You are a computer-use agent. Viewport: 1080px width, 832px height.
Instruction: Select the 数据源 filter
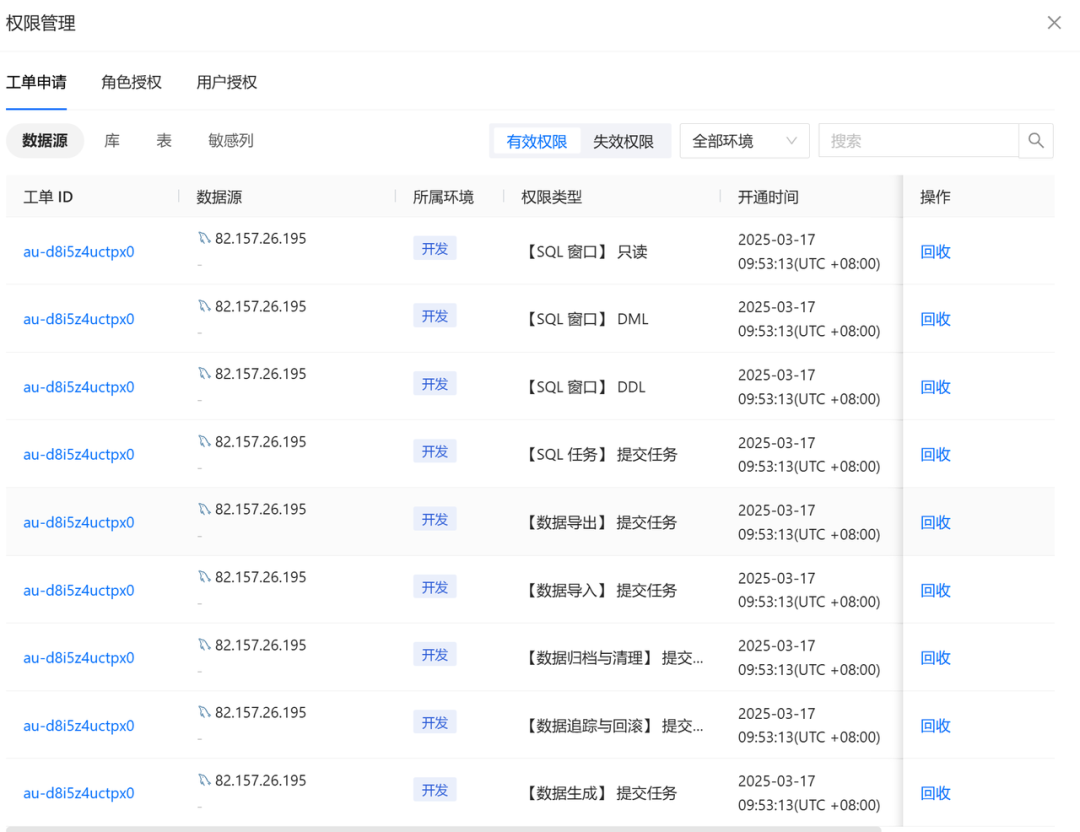click(x=45, y=141)
